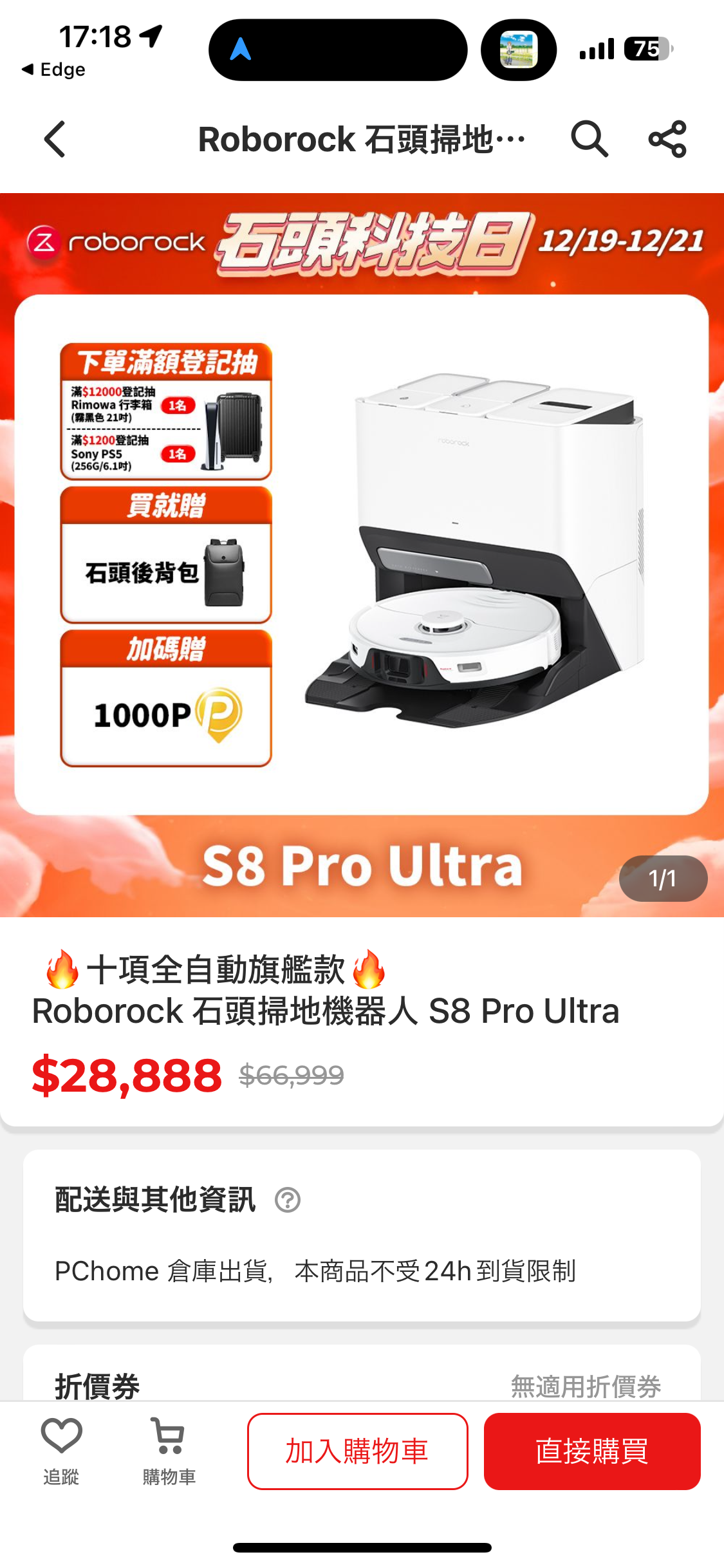Buy now with 直接購買
This screenshot has width=724, height=1568.
[591, 1451]
